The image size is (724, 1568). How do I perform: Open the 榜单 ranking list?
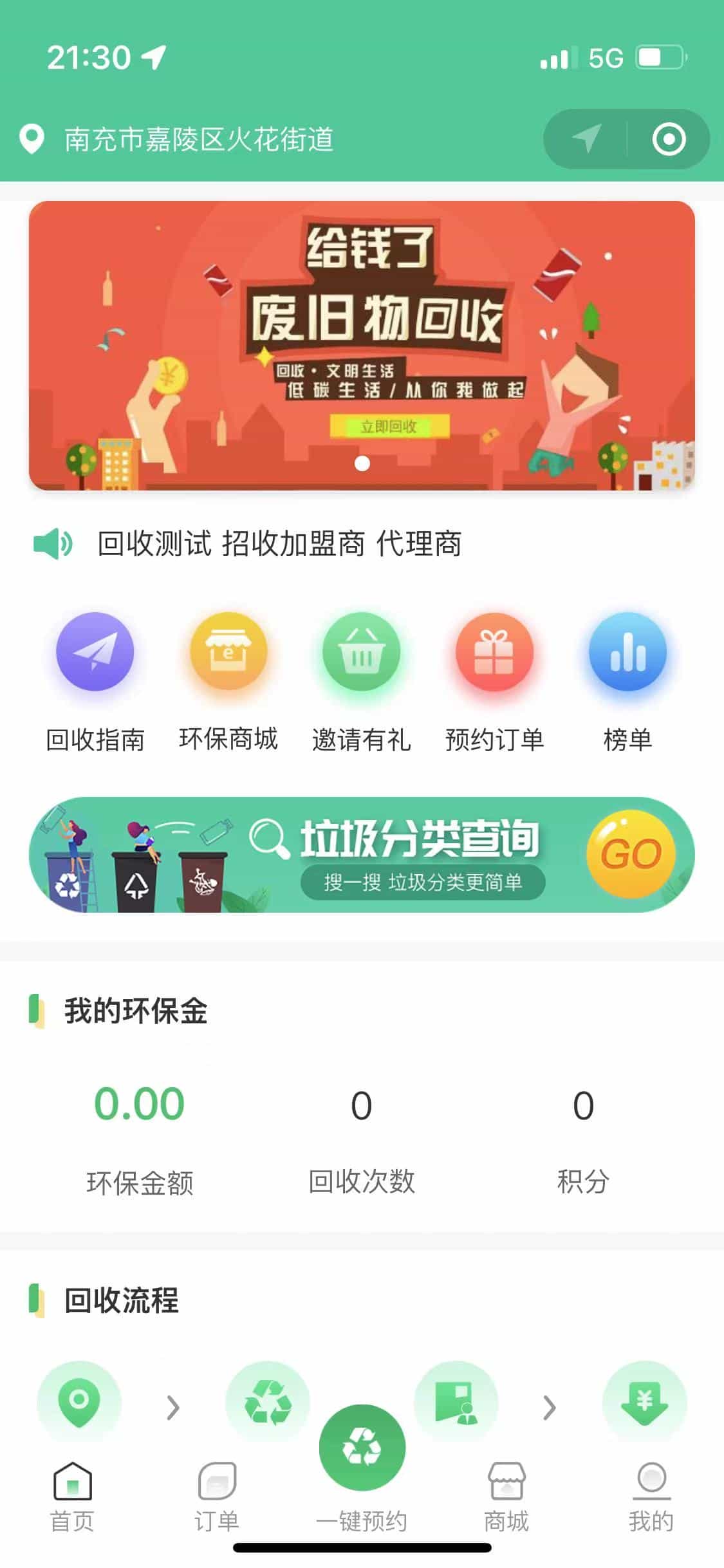point(627,683)
